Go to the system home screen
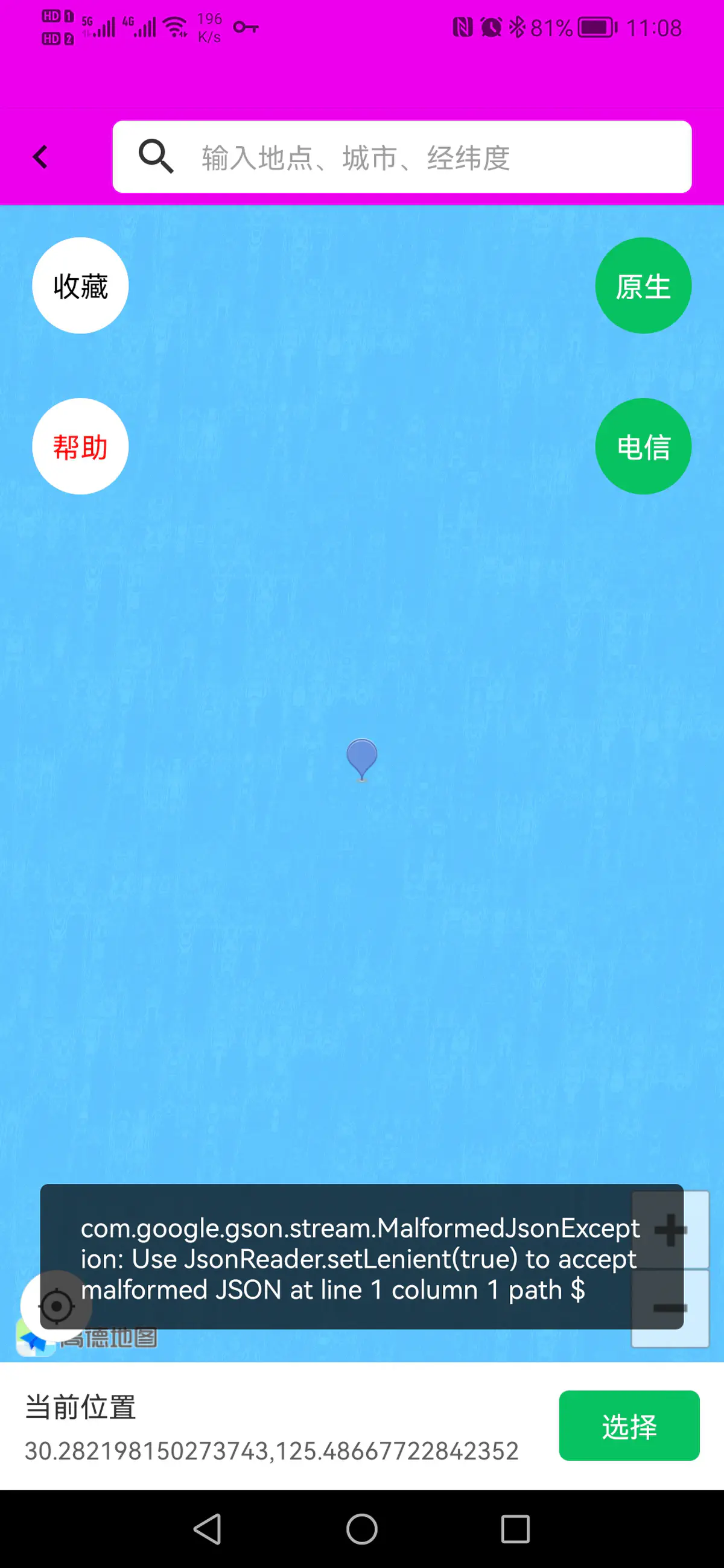This screenshot has height=1568, width=724. click(x=361, y=1528)
